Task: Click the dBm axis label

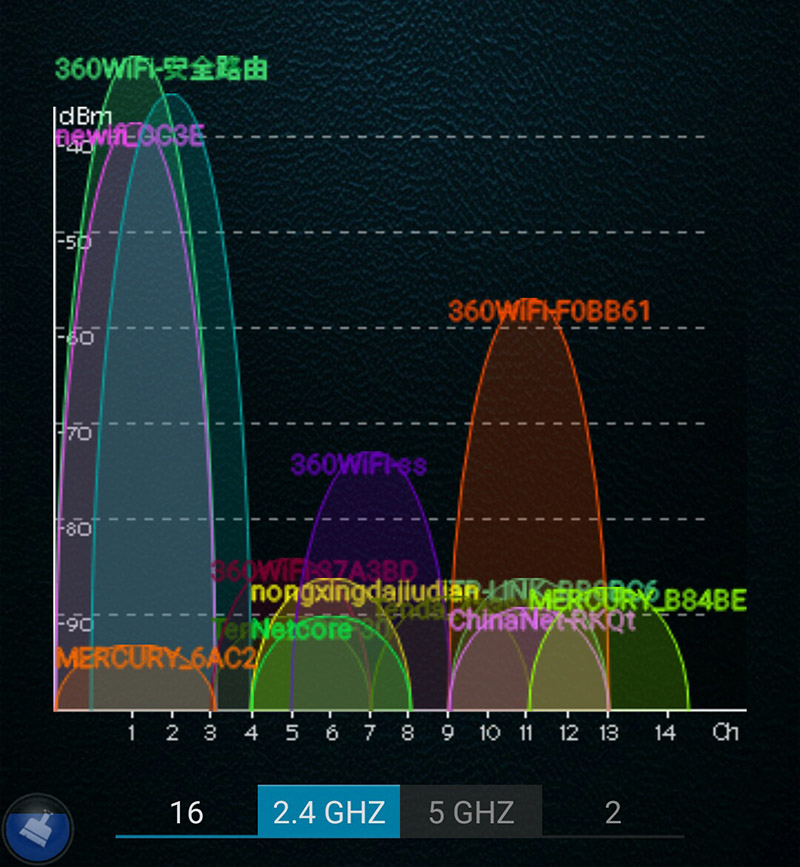Action: tap(84, 114)
